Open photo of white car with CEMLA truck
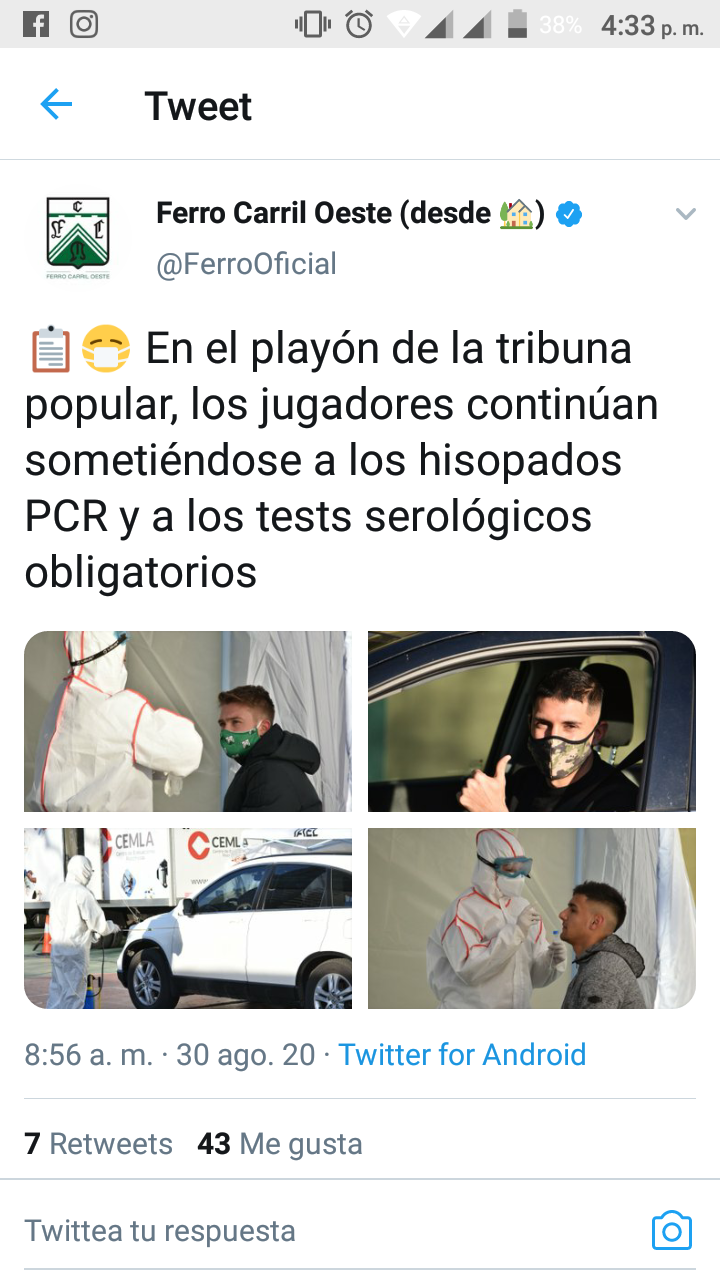The image size is (720, 1280). pyautogui.click(x=188, y=918)
